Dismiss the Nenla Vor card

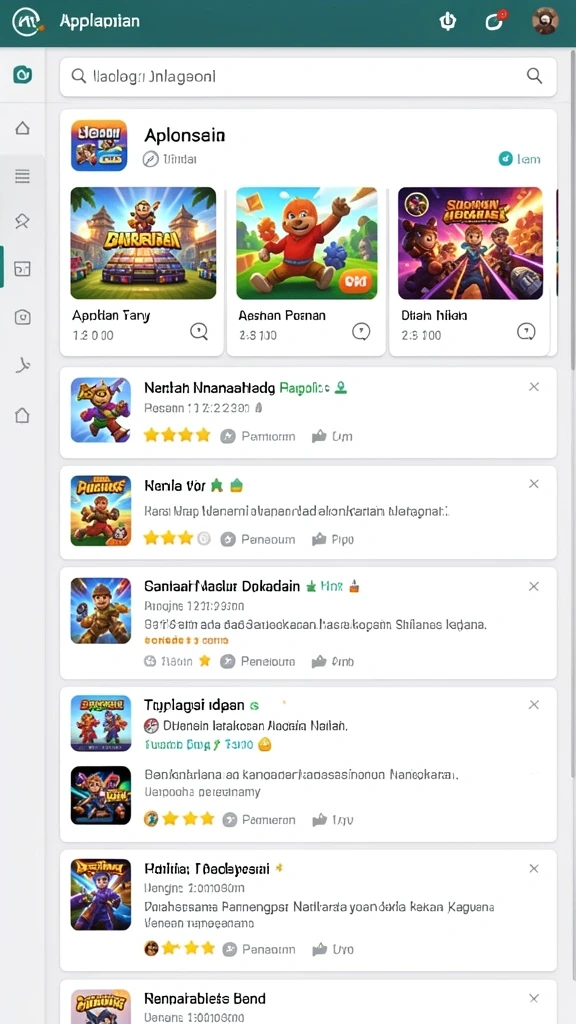534,484
